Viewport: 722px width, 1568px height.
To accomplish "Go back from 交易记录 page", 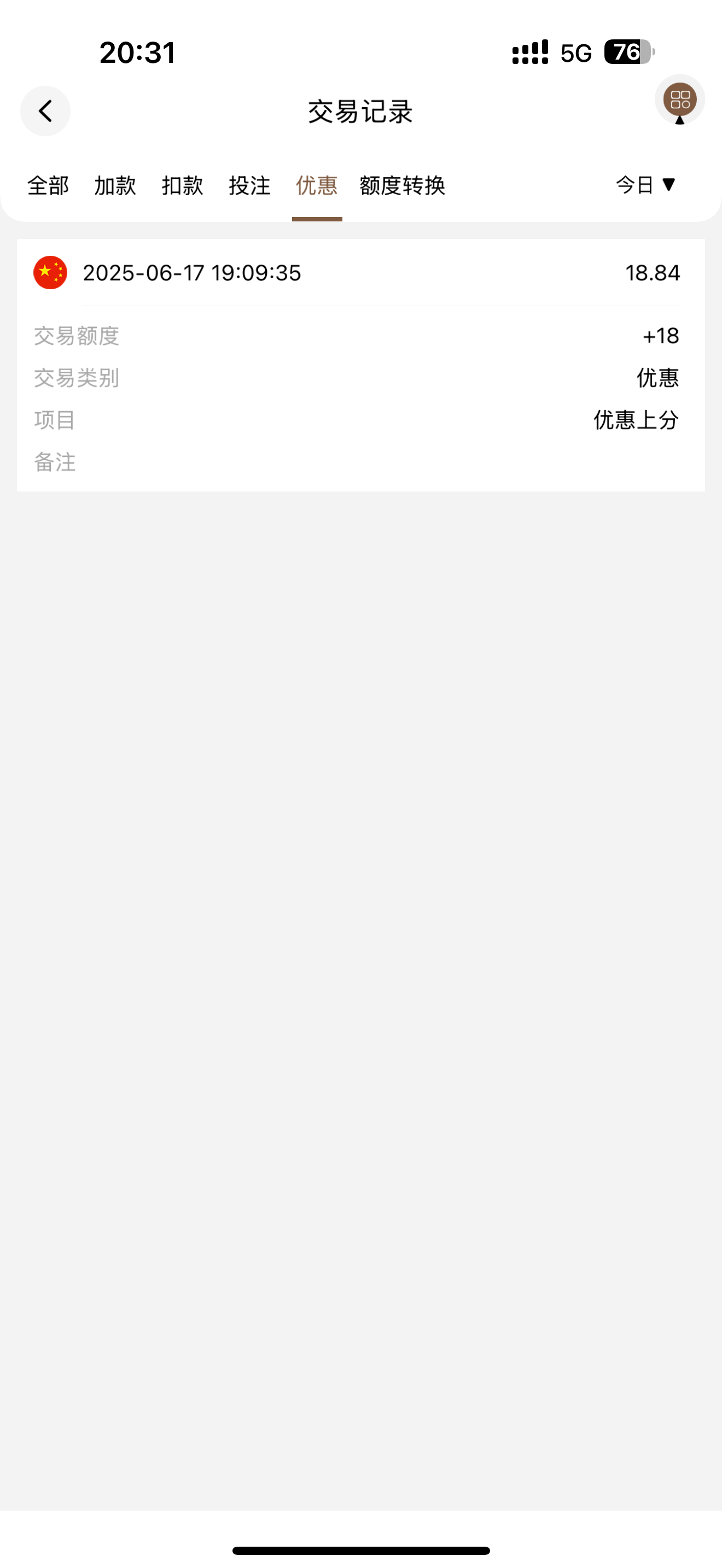I will click(x=45, y=111).
